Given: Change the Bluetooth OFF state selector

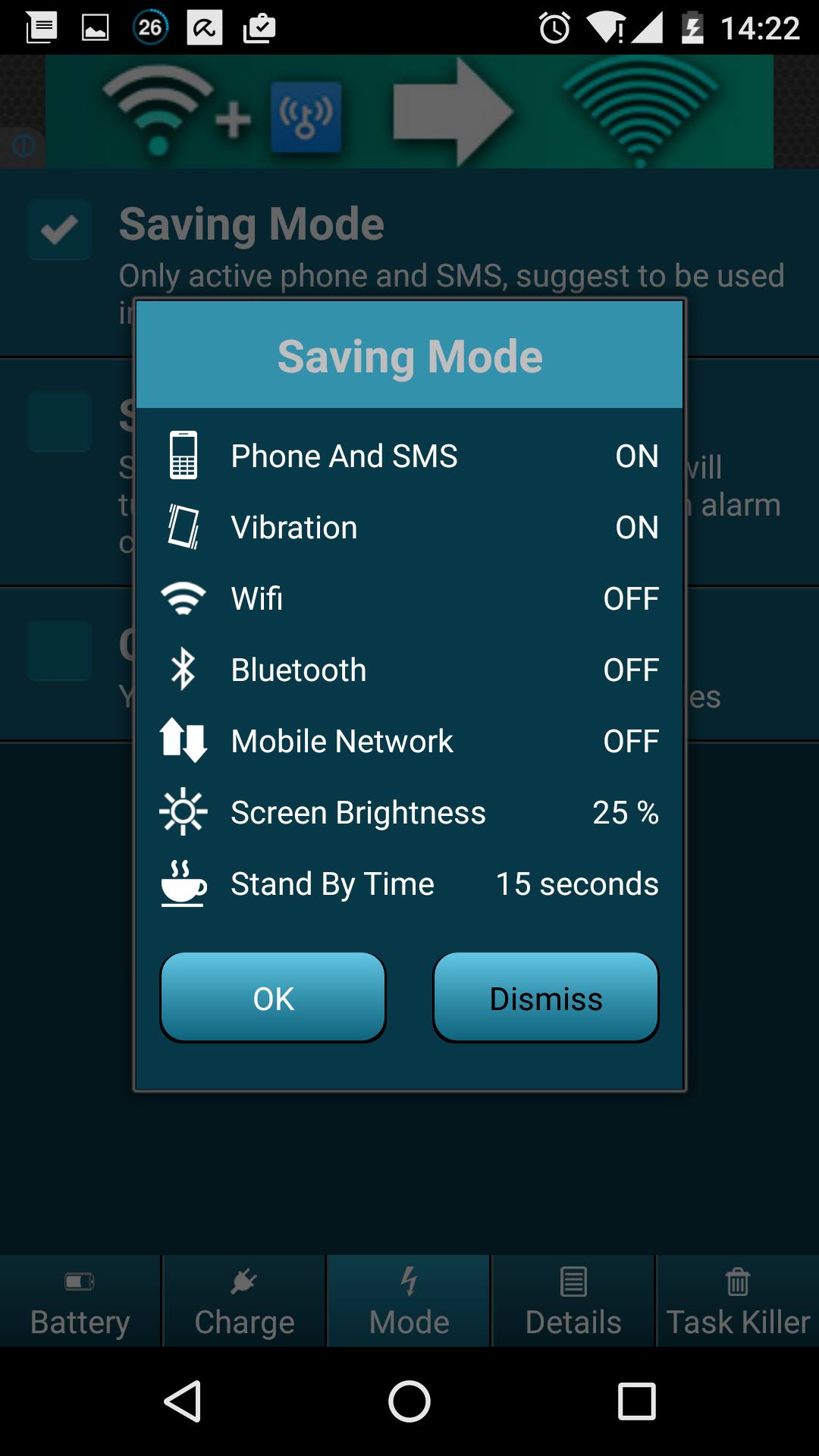Looking at the screenshot, I should [631, 670].
